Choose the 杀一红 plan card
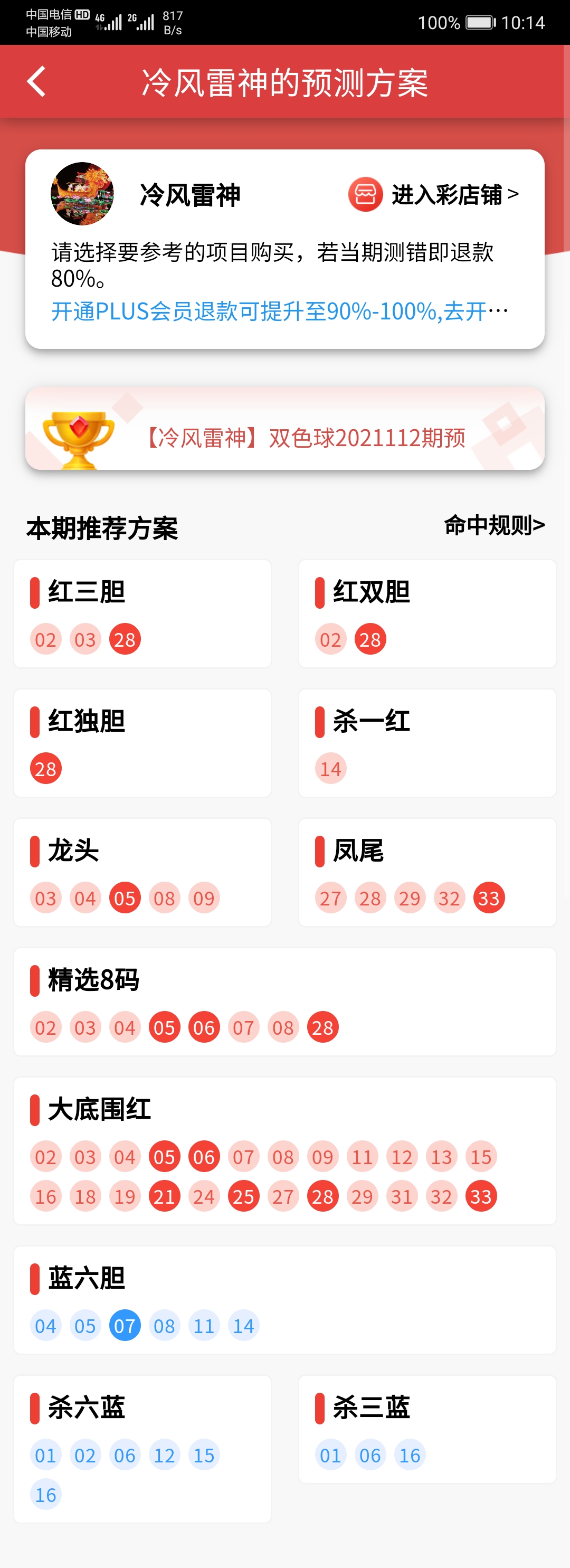Viewport: 570px width, 1568px height. [x=427, y=743]
